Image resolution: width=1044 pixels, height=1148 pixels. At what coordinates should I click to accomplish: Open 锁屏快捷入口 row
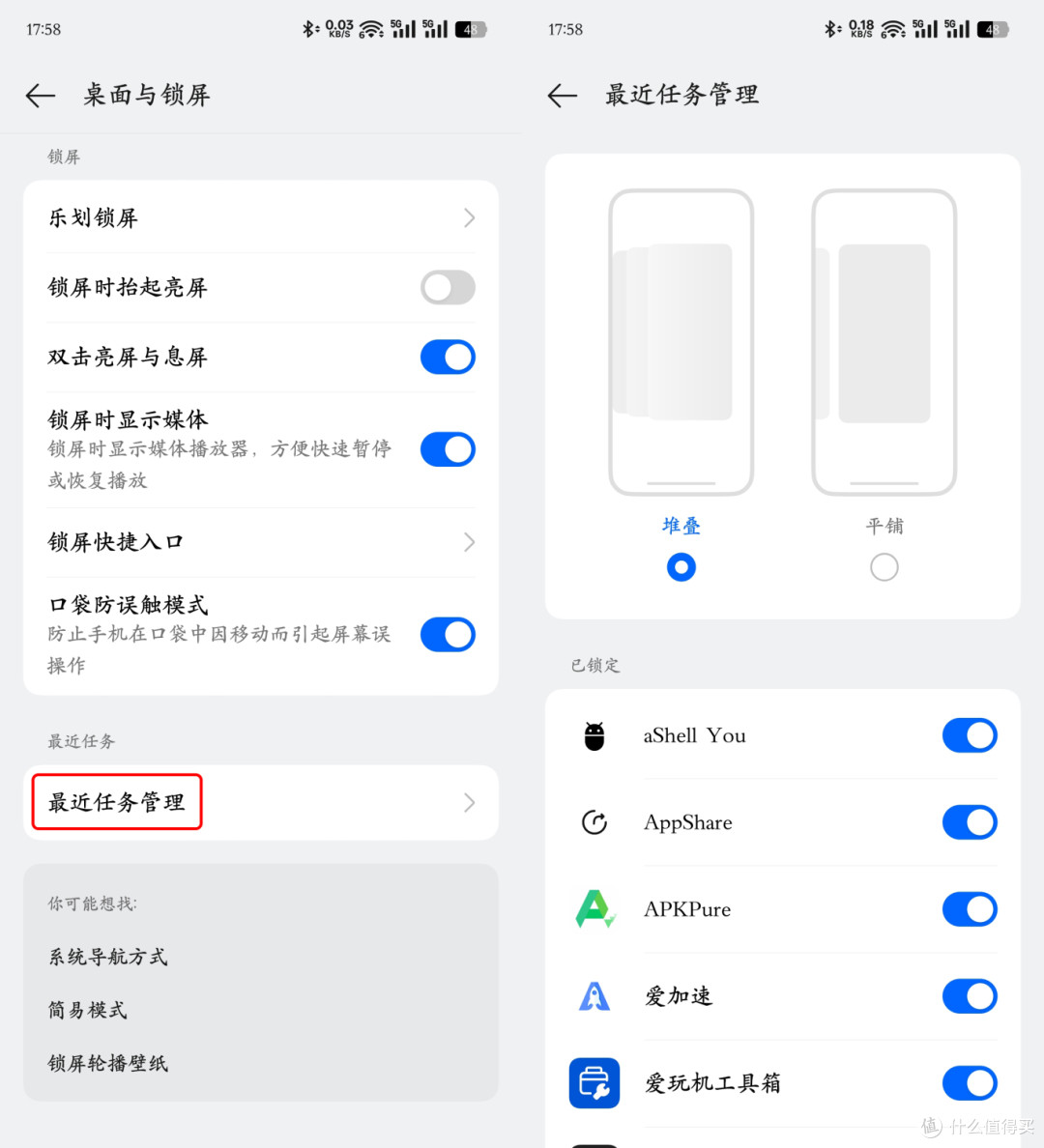tap(261, 542)
